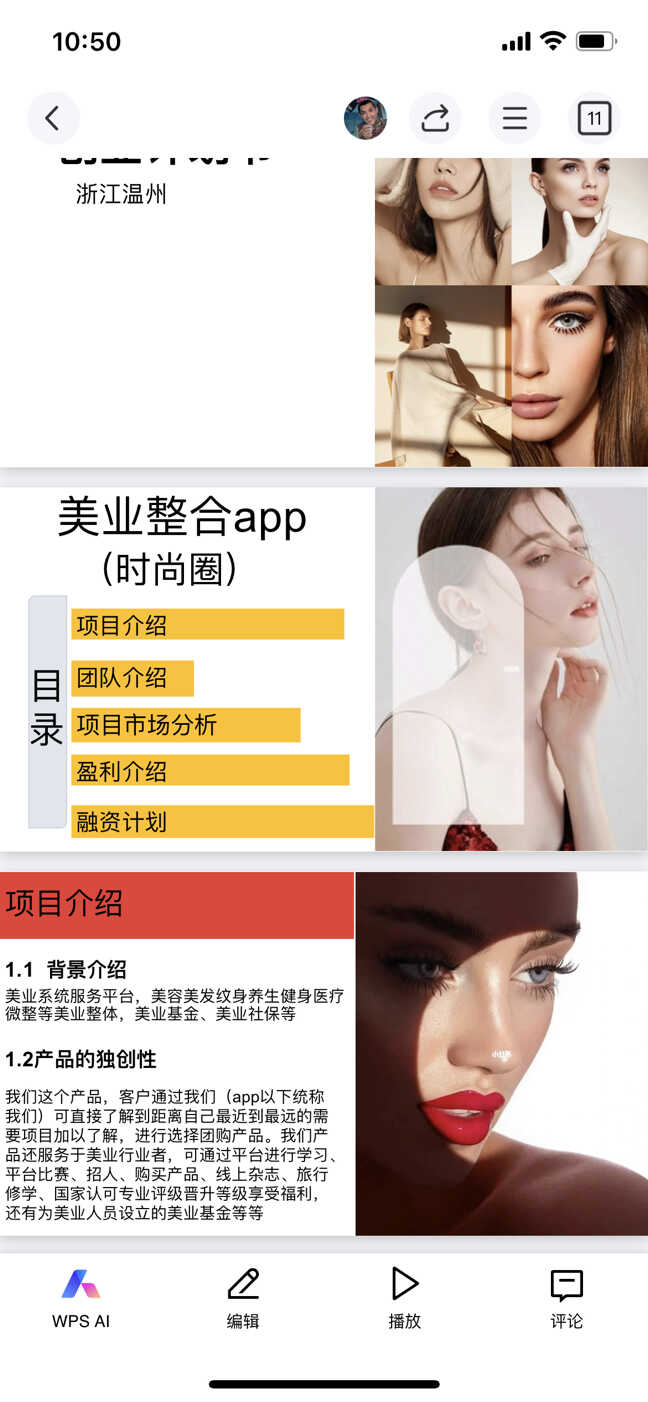Open the three-line menu
Image resolution: width=648 pixels, height=1402 pixels.
(x=514, y=119)
